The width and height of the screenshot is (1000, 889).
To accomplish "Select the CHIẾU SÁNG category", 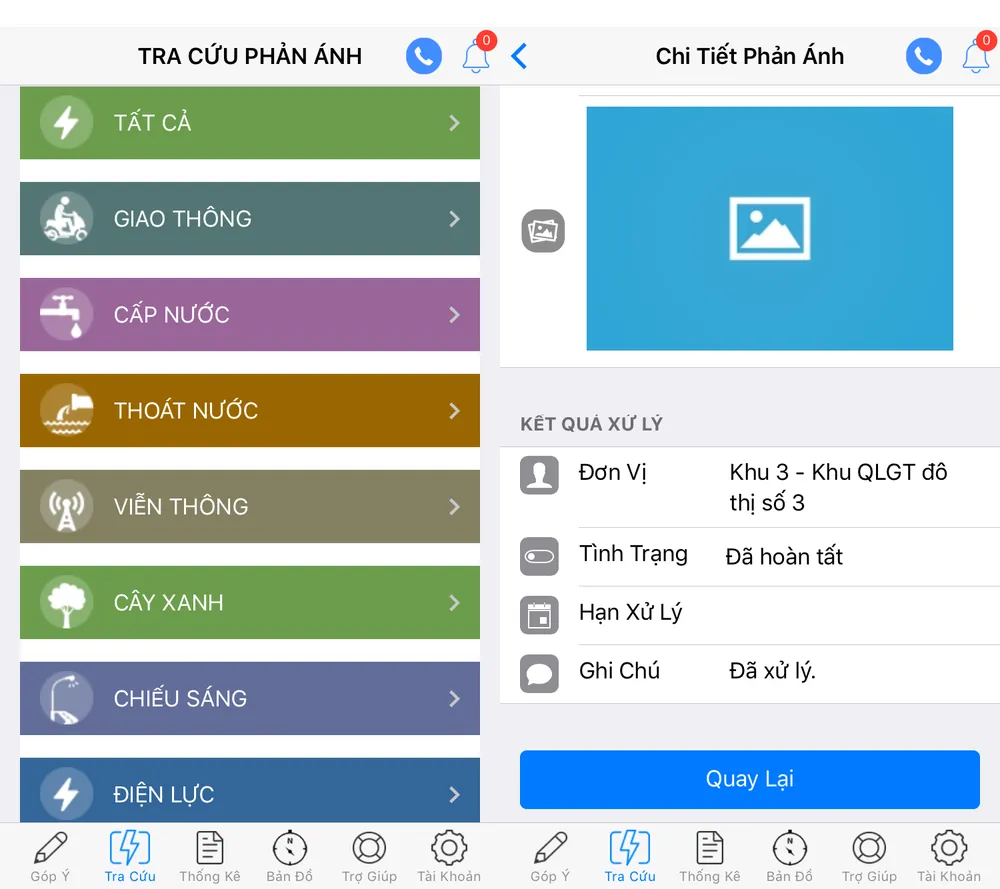I will (250, 699).
